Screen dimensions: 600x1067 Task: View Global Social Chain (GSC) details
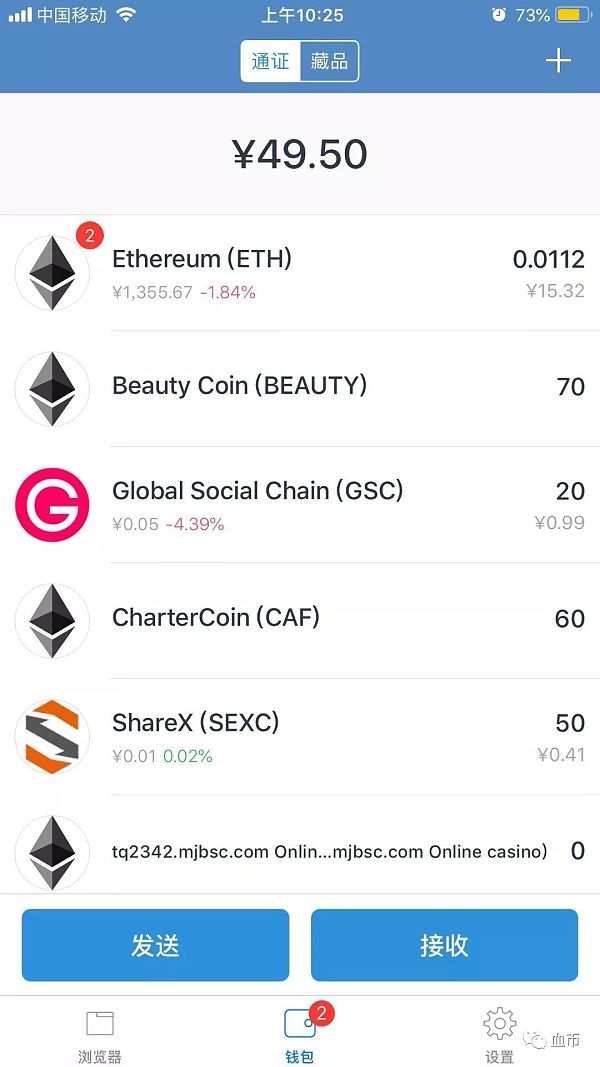[x=300, y=504]
